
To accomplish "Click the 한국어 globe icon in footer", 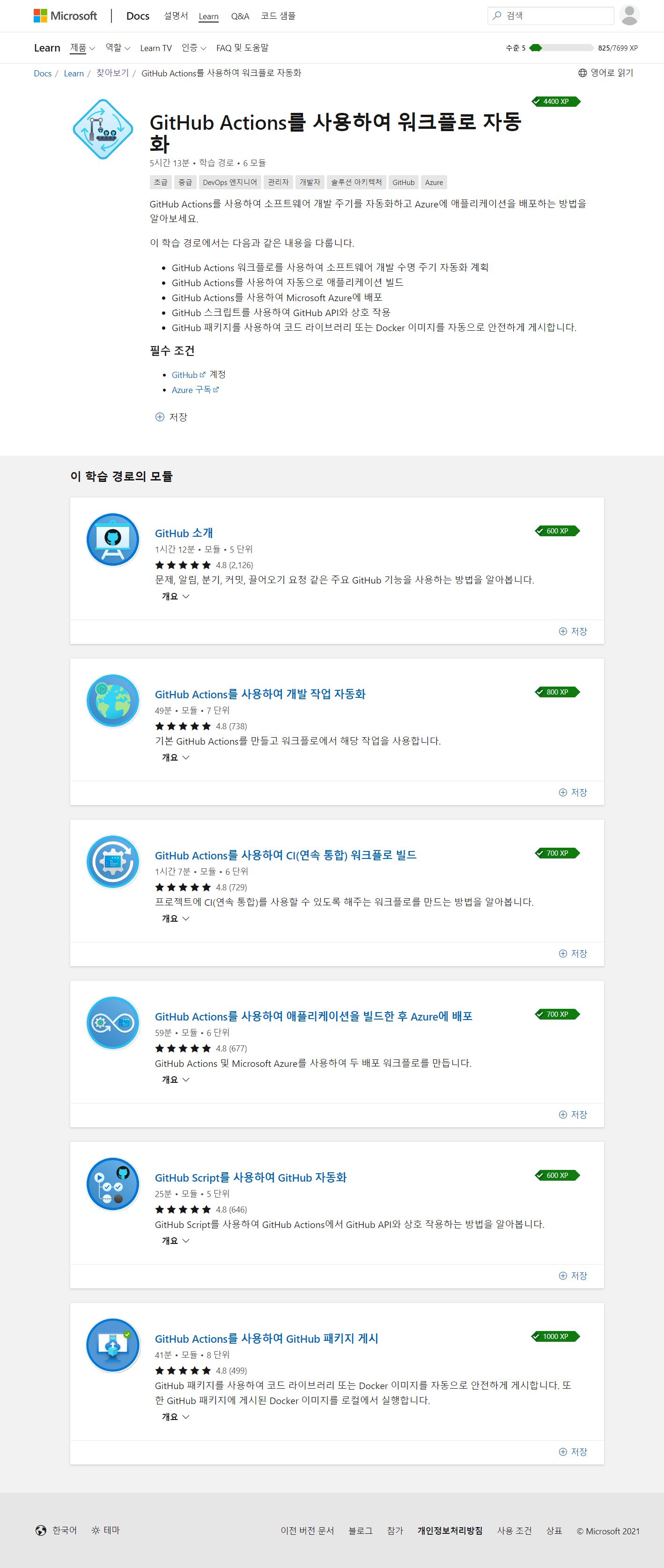I will click(41, 1530).
